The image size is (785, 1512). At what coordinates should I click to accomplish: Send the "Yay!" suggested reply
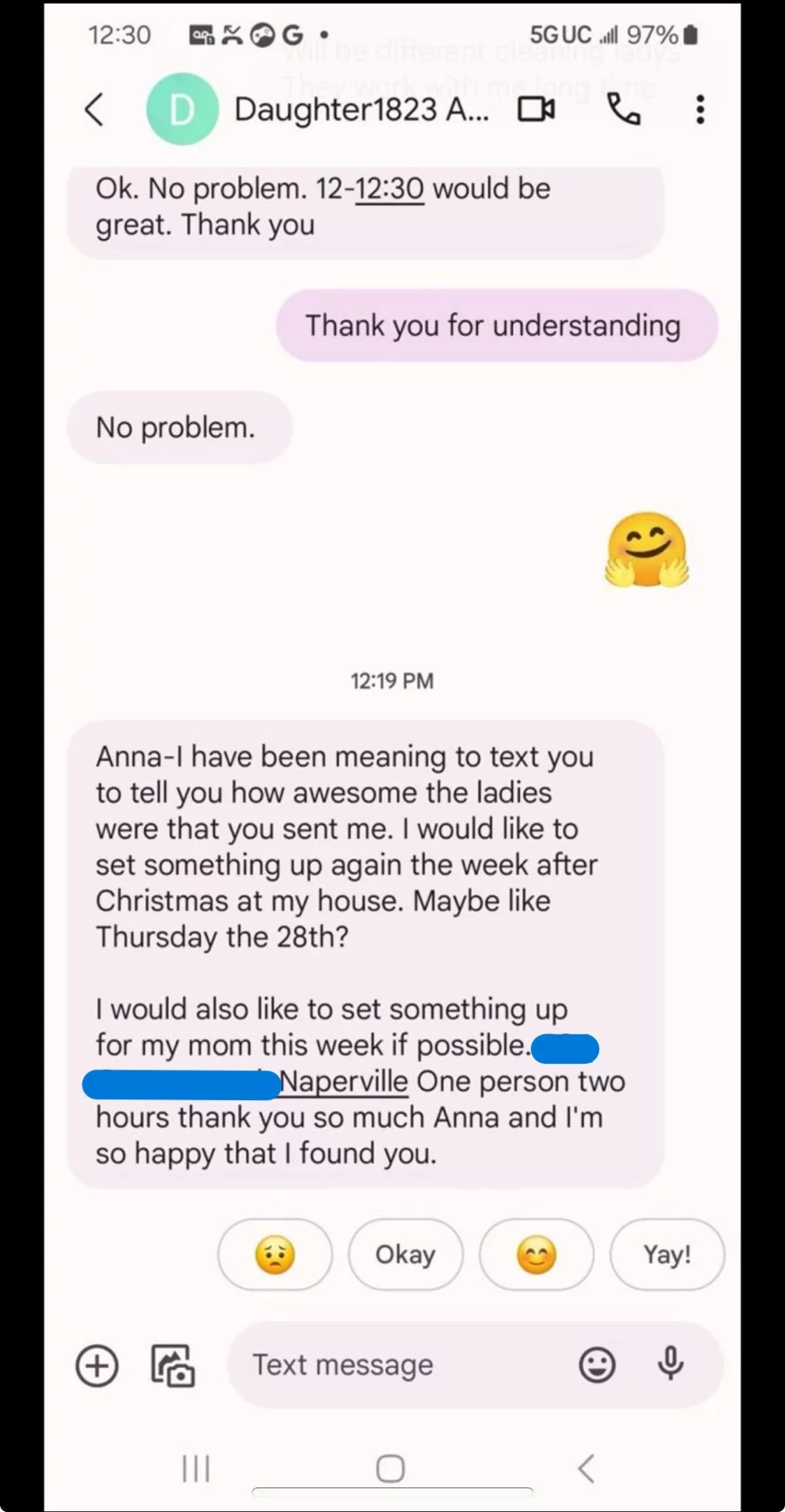coord(667,1254)
